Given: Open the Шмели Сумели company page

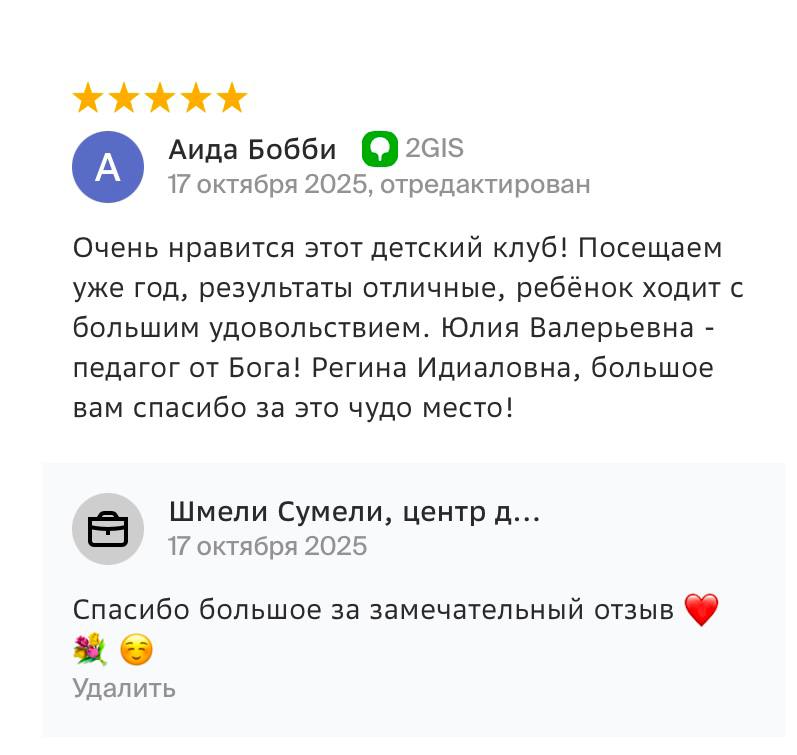Looking at the screenshot, I should (354, 513).
